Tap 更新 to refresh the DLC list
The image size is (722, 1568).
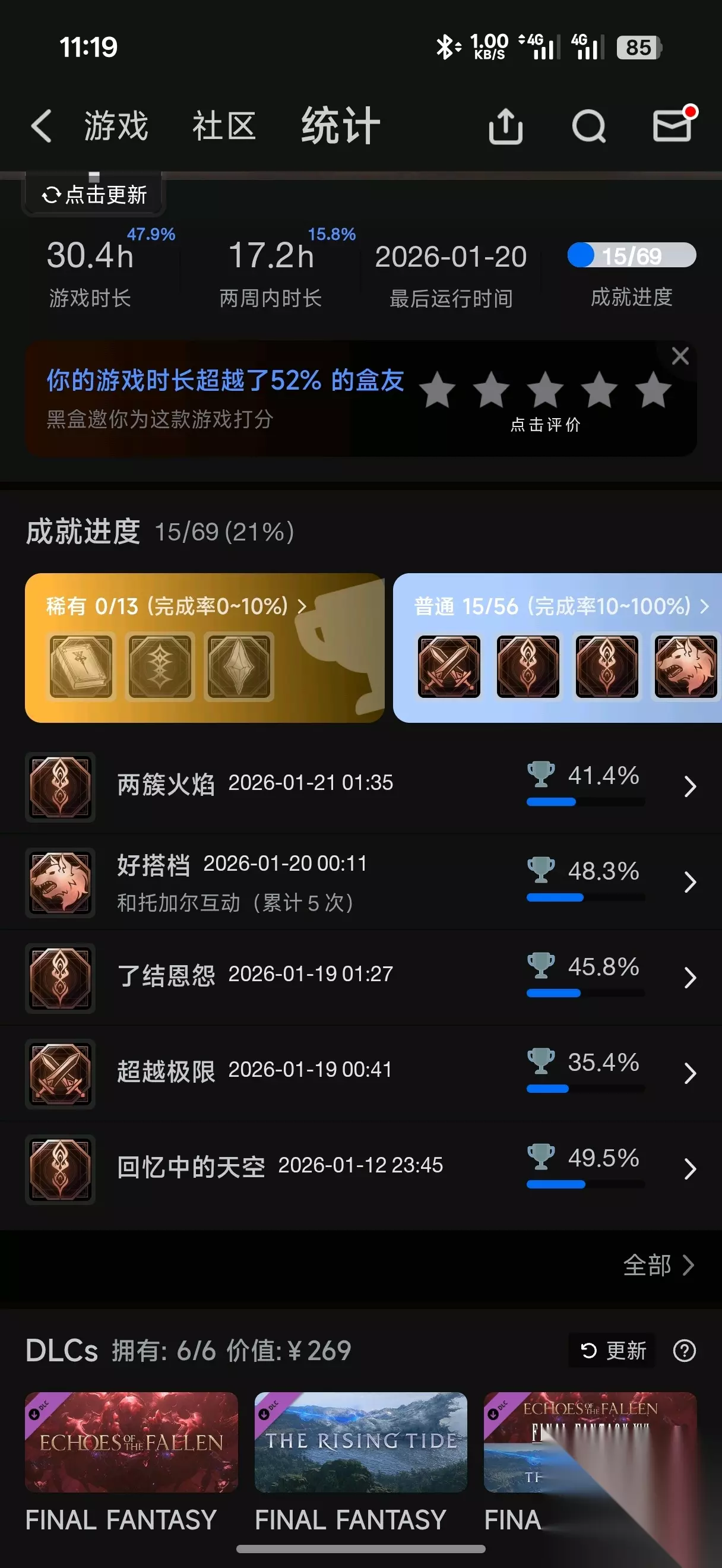point(613,1351)
